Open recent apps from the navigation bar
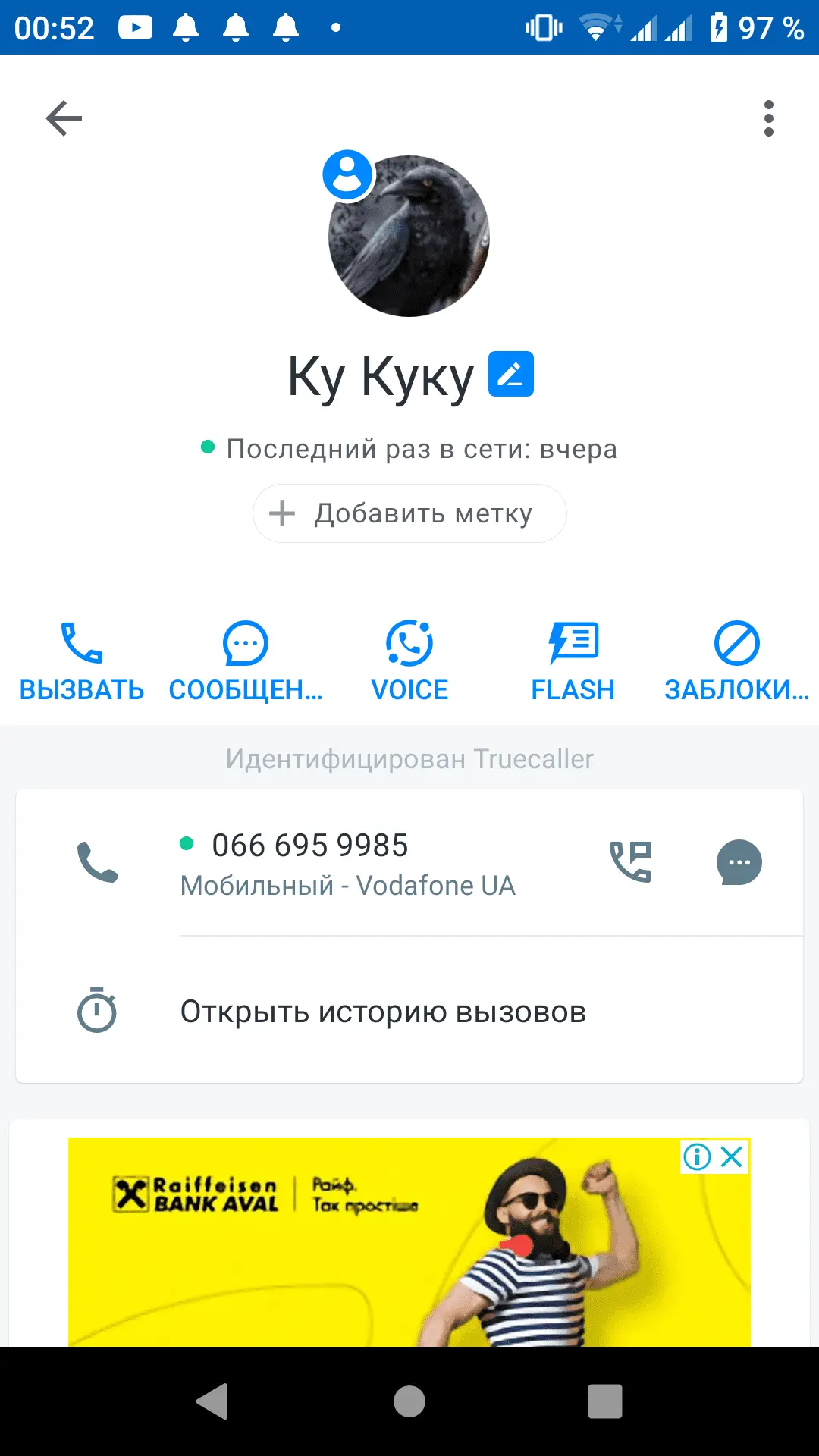The image size is (819, 1456). click(604, 1401)
